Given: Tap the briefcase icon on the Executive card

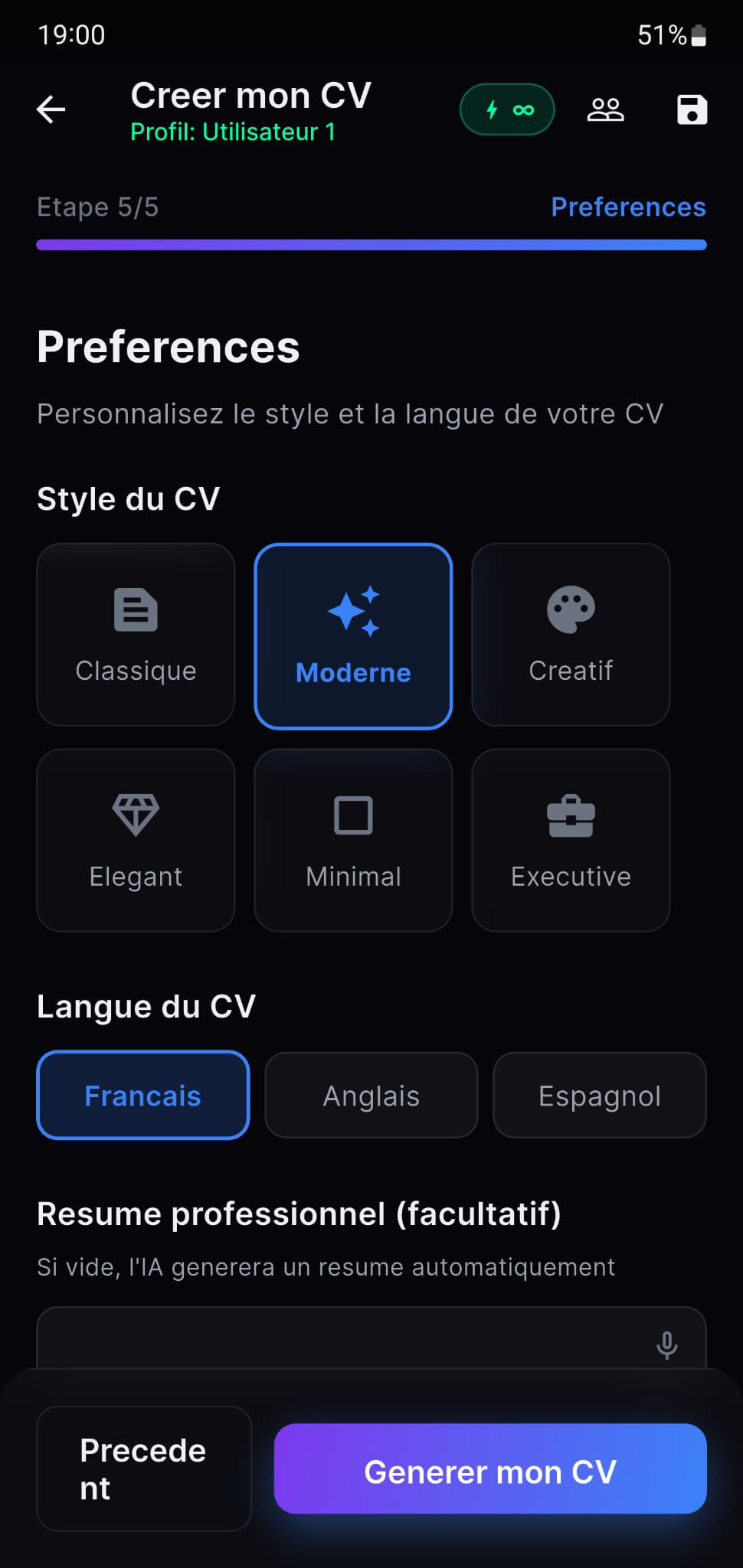Looking at the screenshot, I should [x=571, y=815].
